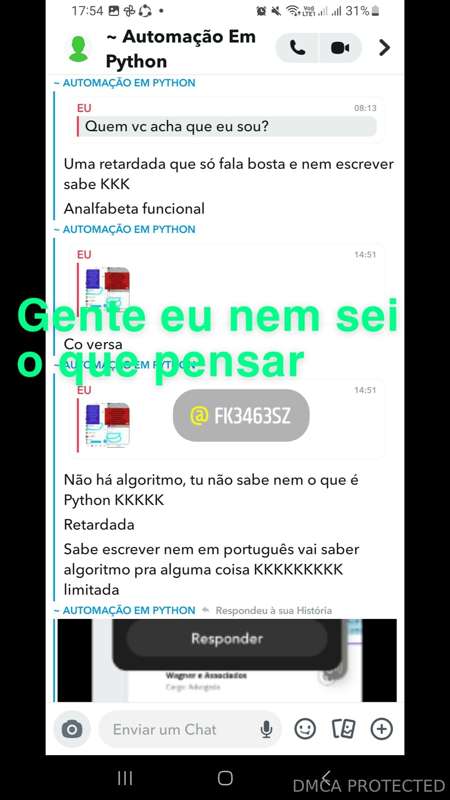Open the Automação Em Python profile avatar

pyautogui.click(x=79, y=48)
